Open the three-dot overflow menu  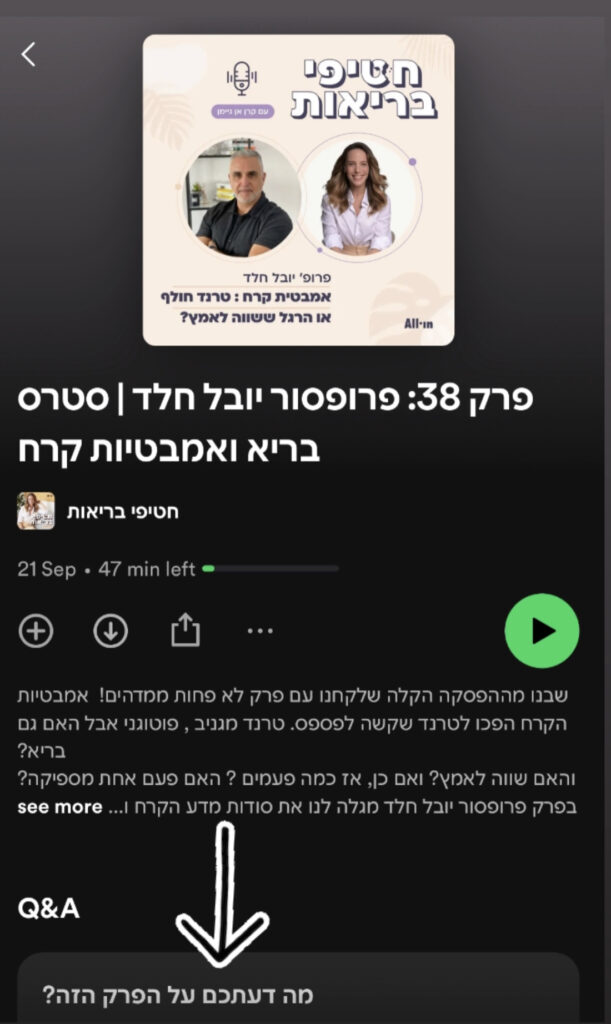coord(260,631)
